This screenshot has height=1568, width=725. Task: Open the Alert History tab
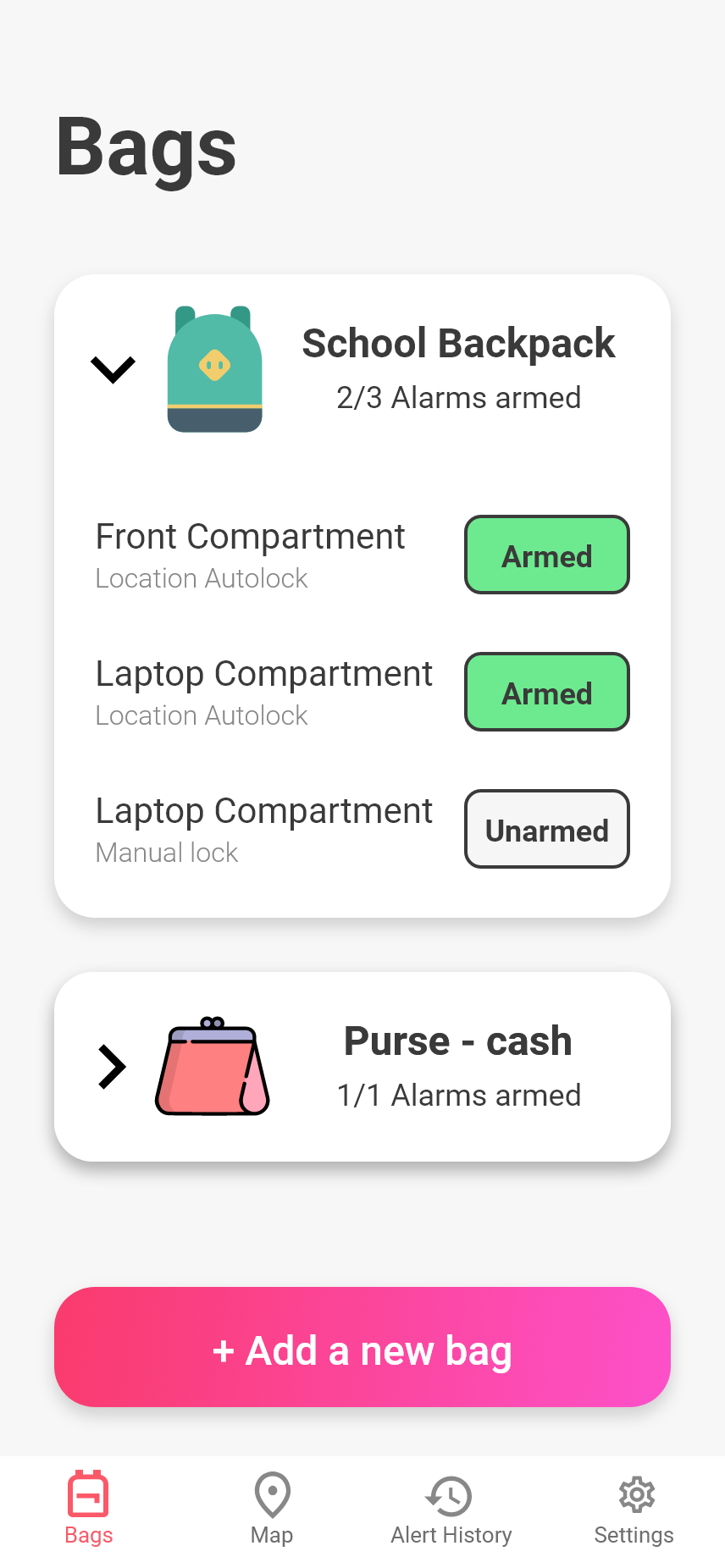tap(451, 1509)
